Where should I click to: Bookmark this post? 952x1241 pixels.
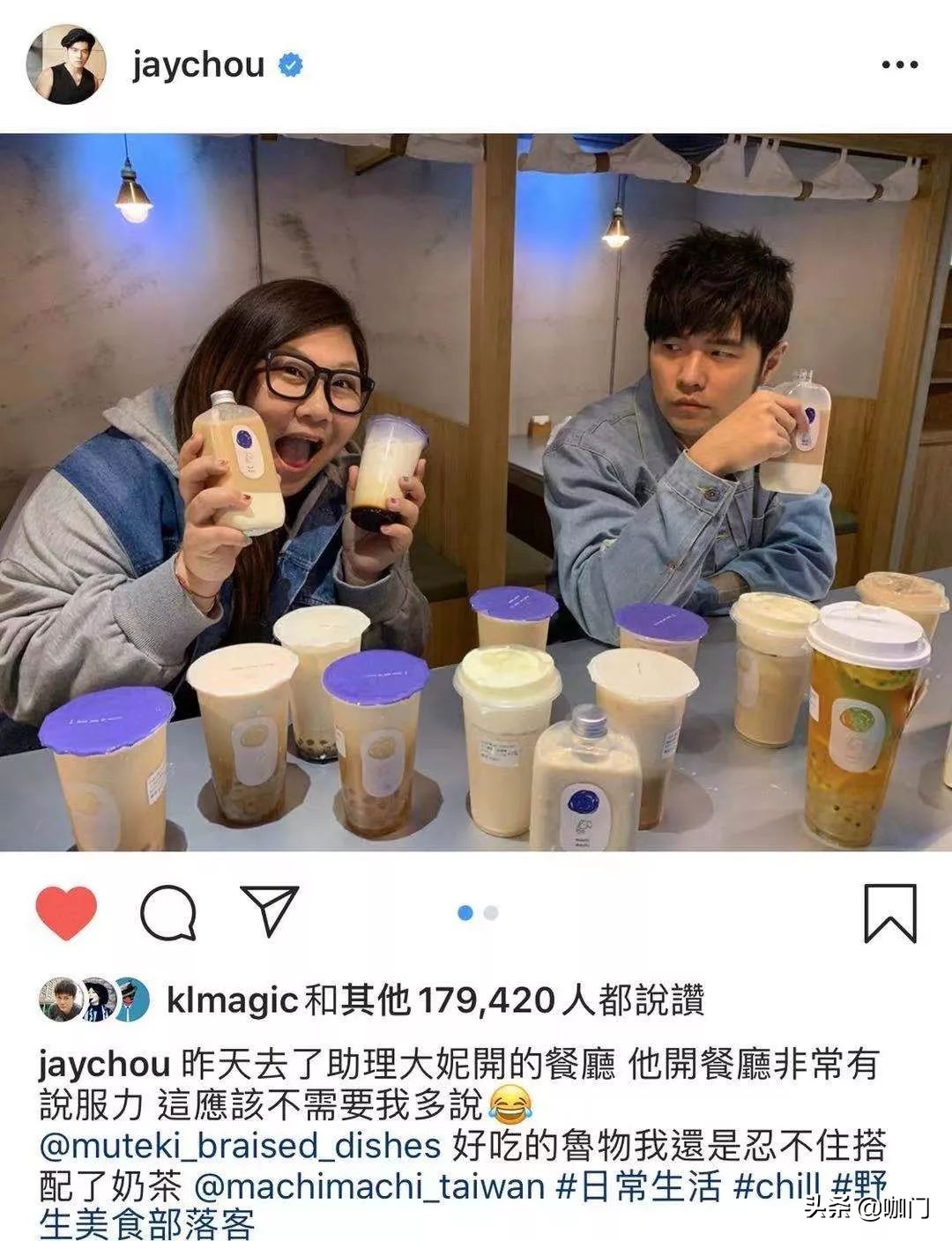pyautogui.click(x=889, y=914)
